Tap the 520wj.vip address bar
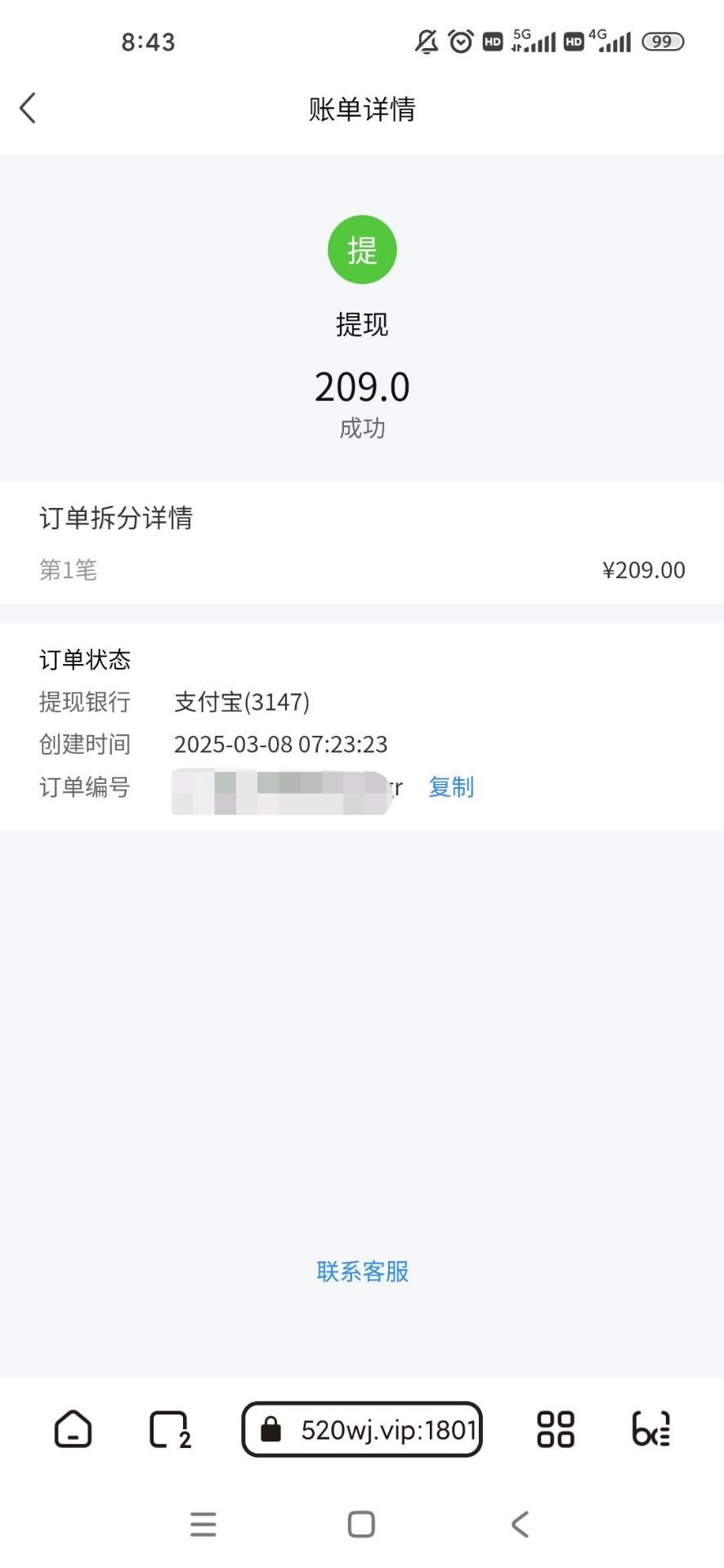The image size is (724, 1568). click(362, 1429)
